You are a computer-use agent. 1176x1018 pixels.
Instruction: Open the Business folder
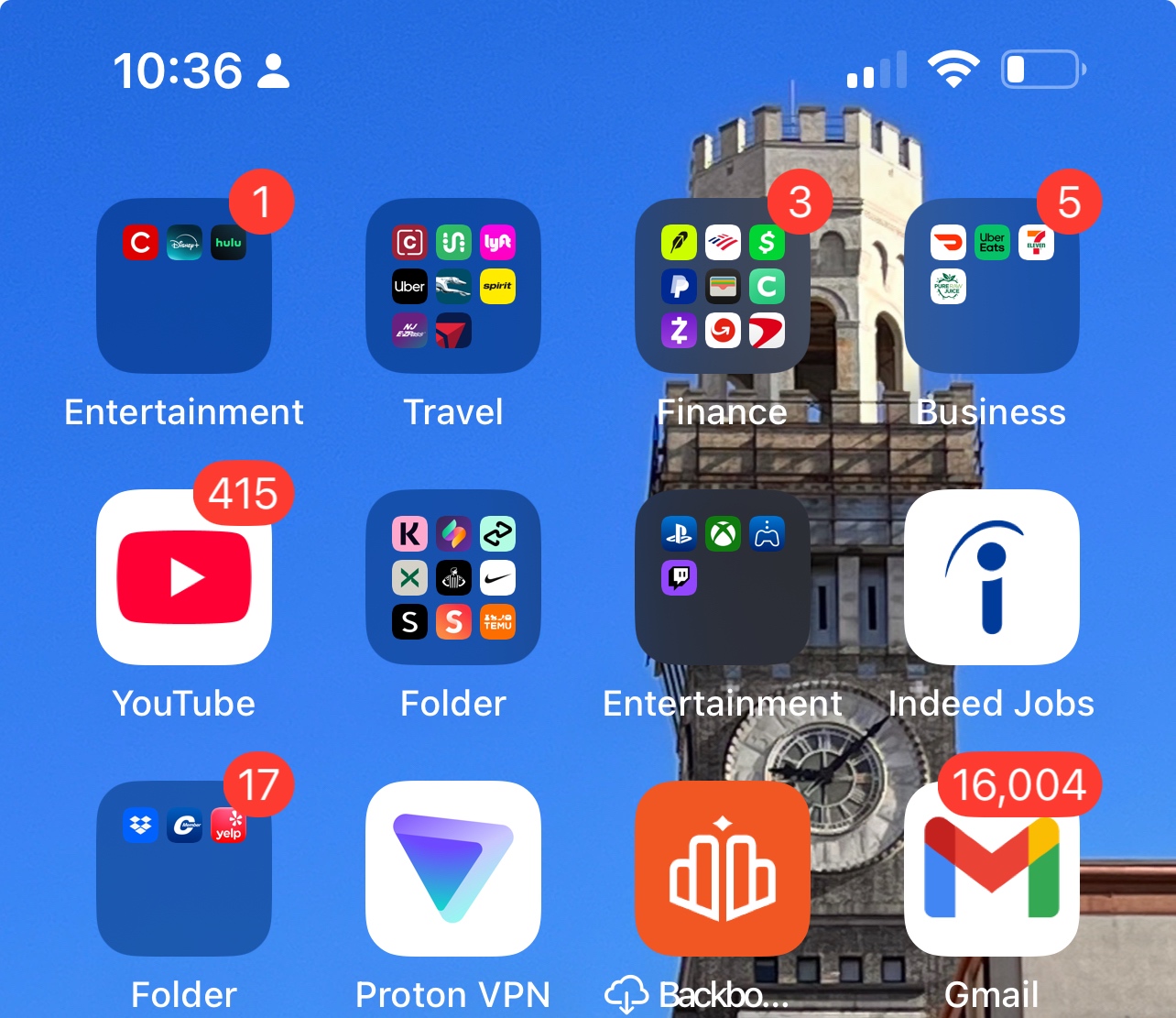tap(991, 286)
